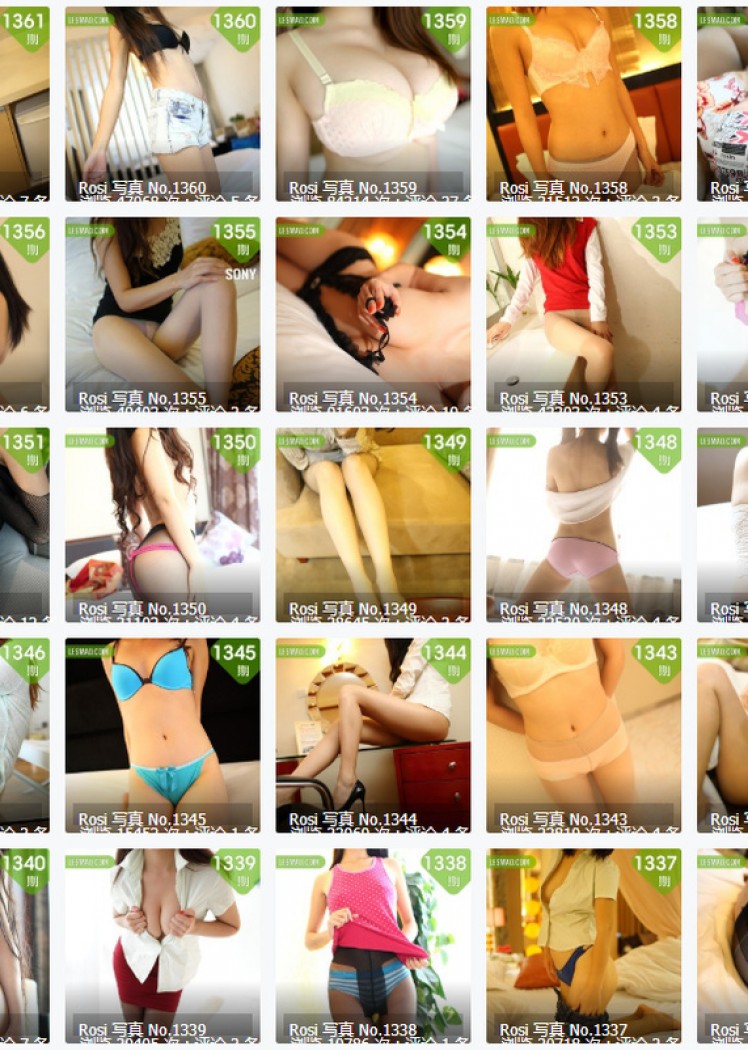
Task: Open album Rosi 写真 No.1355
Action: click(x=162, y=314)
